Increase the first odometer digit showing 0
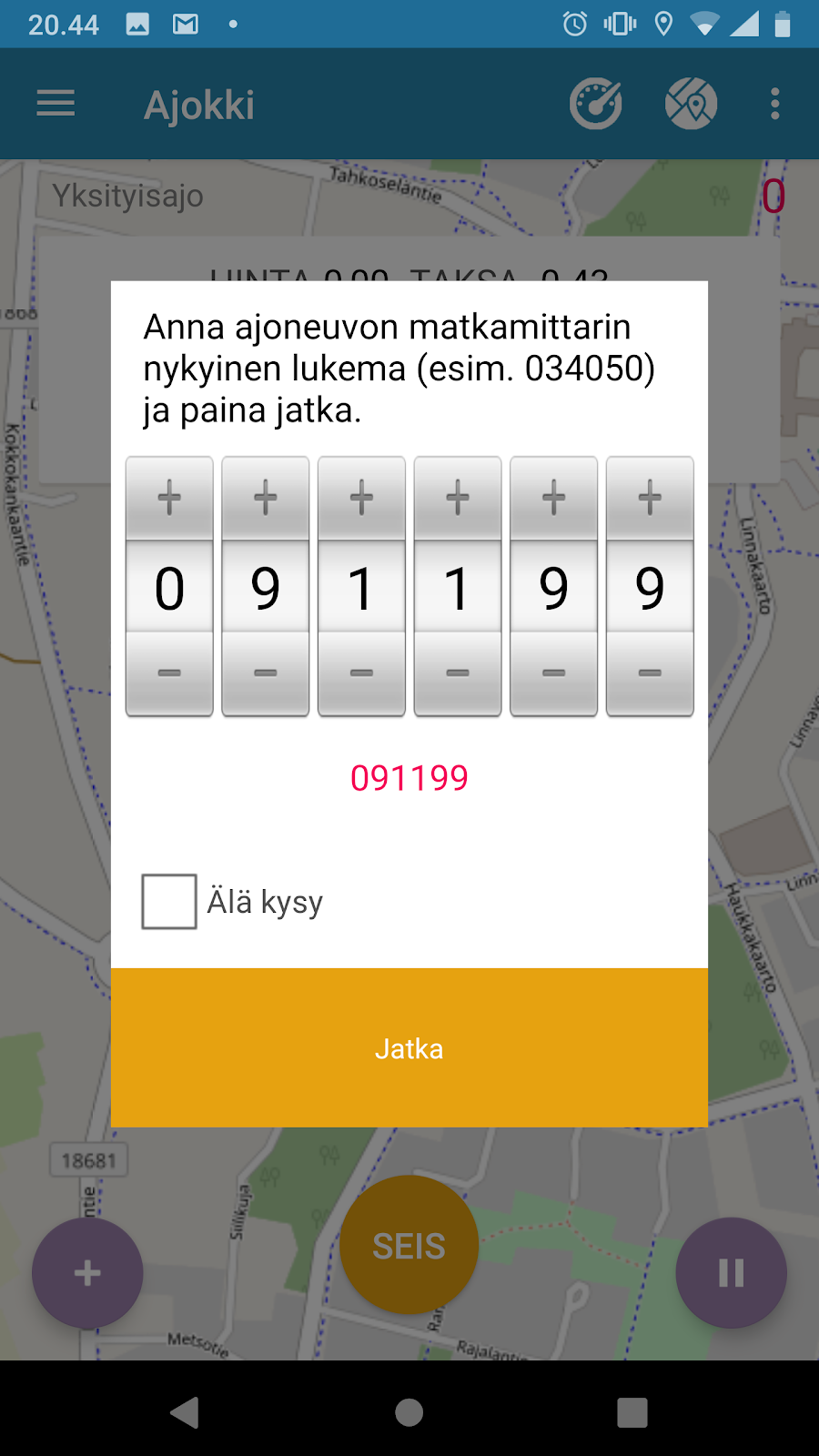The height and width of the screenshot is (1456, 819). (x=169, y=499)
